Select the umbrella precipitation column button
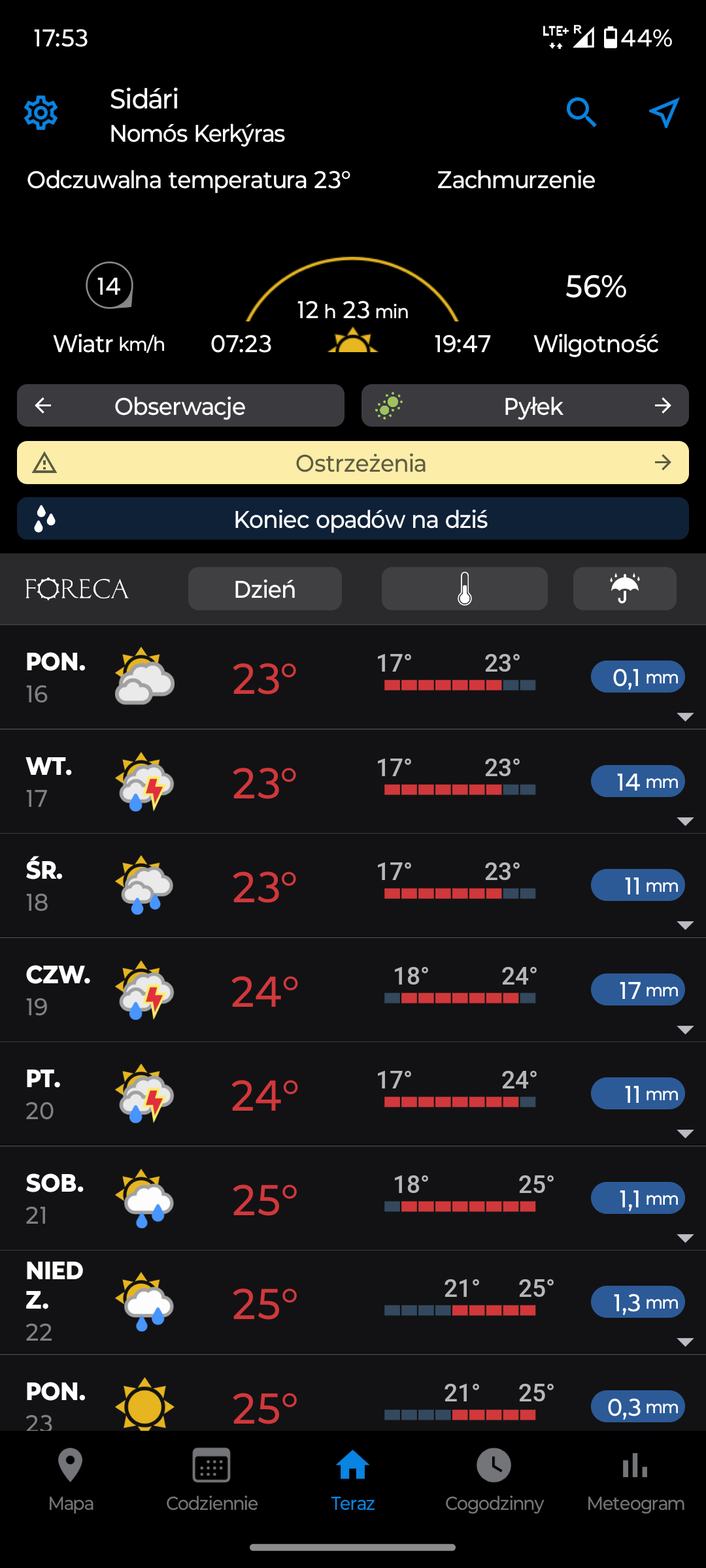Viewport: 706px width, 1568px height. pos(624,589)
